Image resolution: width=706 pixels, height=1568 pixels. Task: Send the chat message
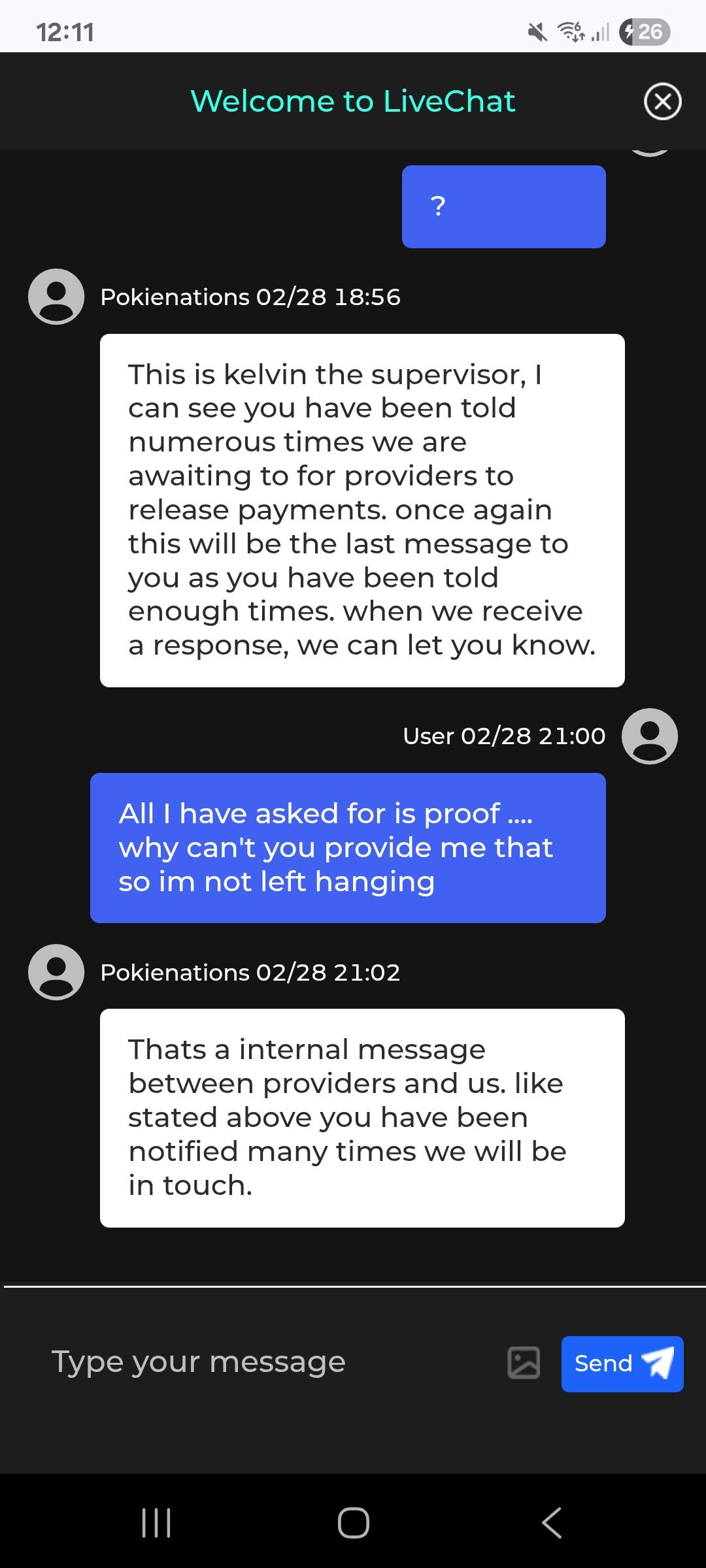pyautogui.click(x=622, y=1364)
